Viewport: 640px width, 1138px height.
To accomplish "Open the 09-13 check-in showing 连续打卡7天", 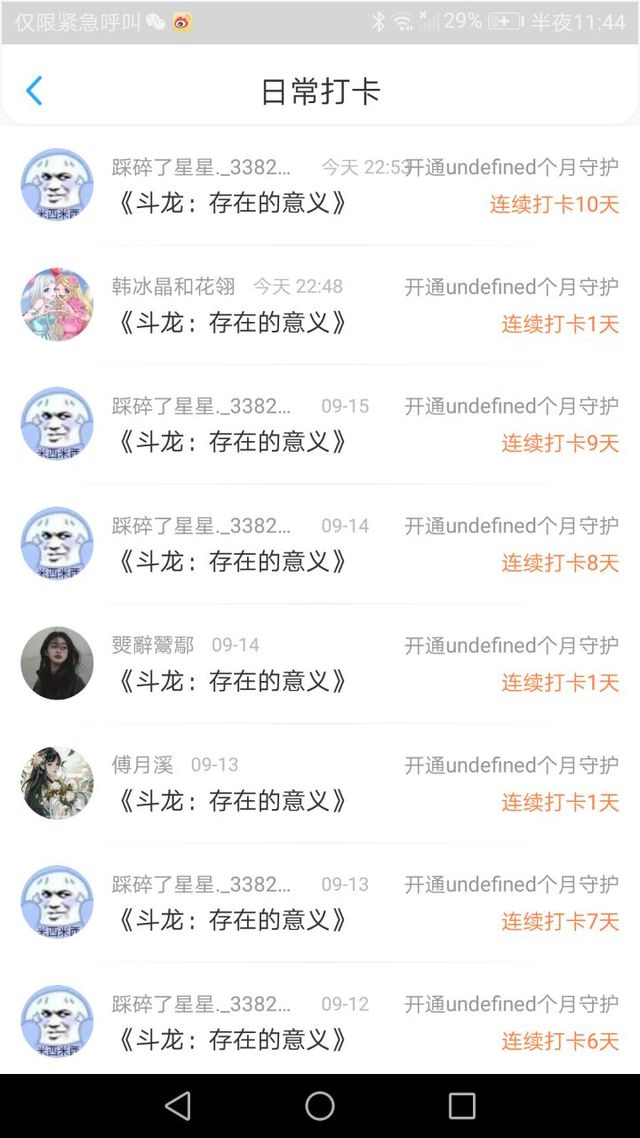I will [x=320, y=902].
